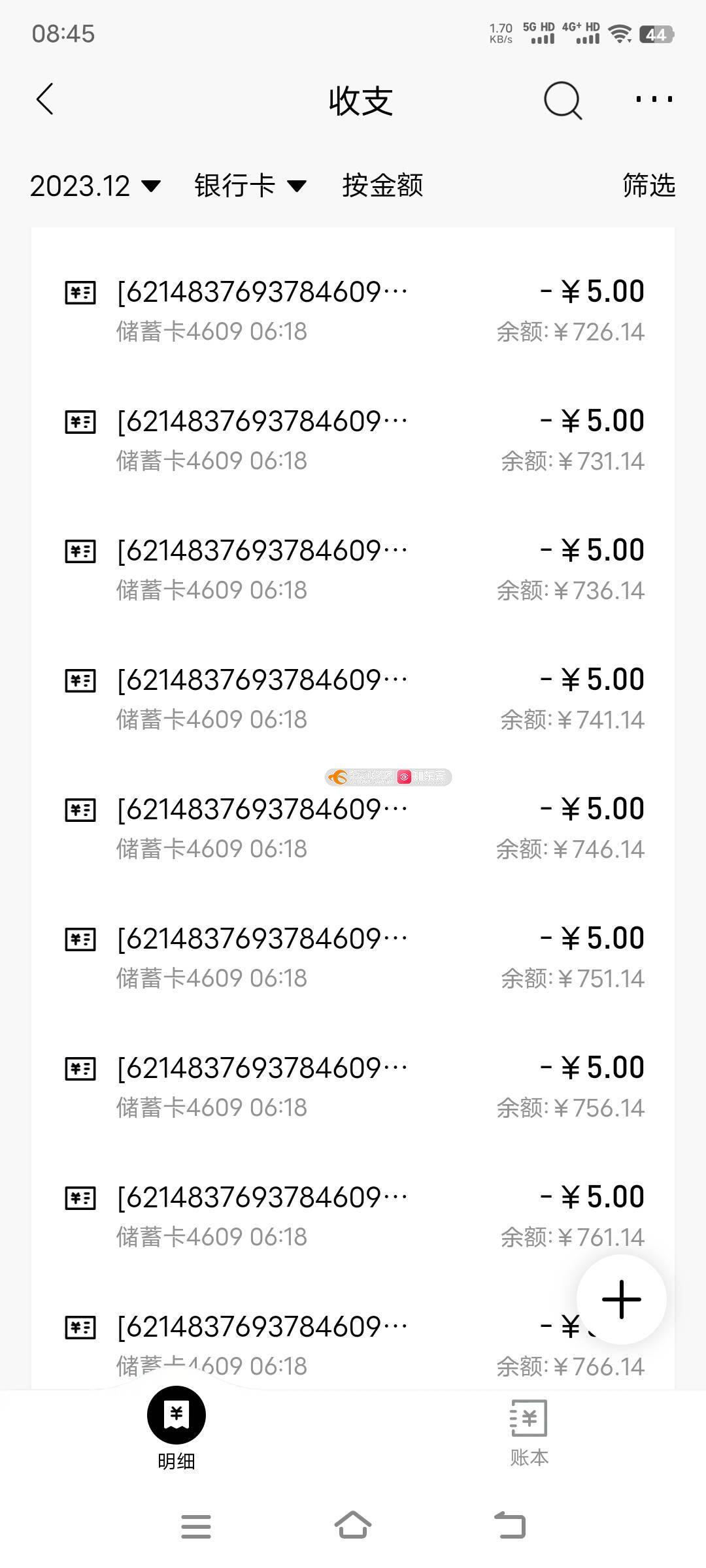Open transaction with balance ¥741.14
The width and height of the screenshot is (706, 1568).
point(353,699)
